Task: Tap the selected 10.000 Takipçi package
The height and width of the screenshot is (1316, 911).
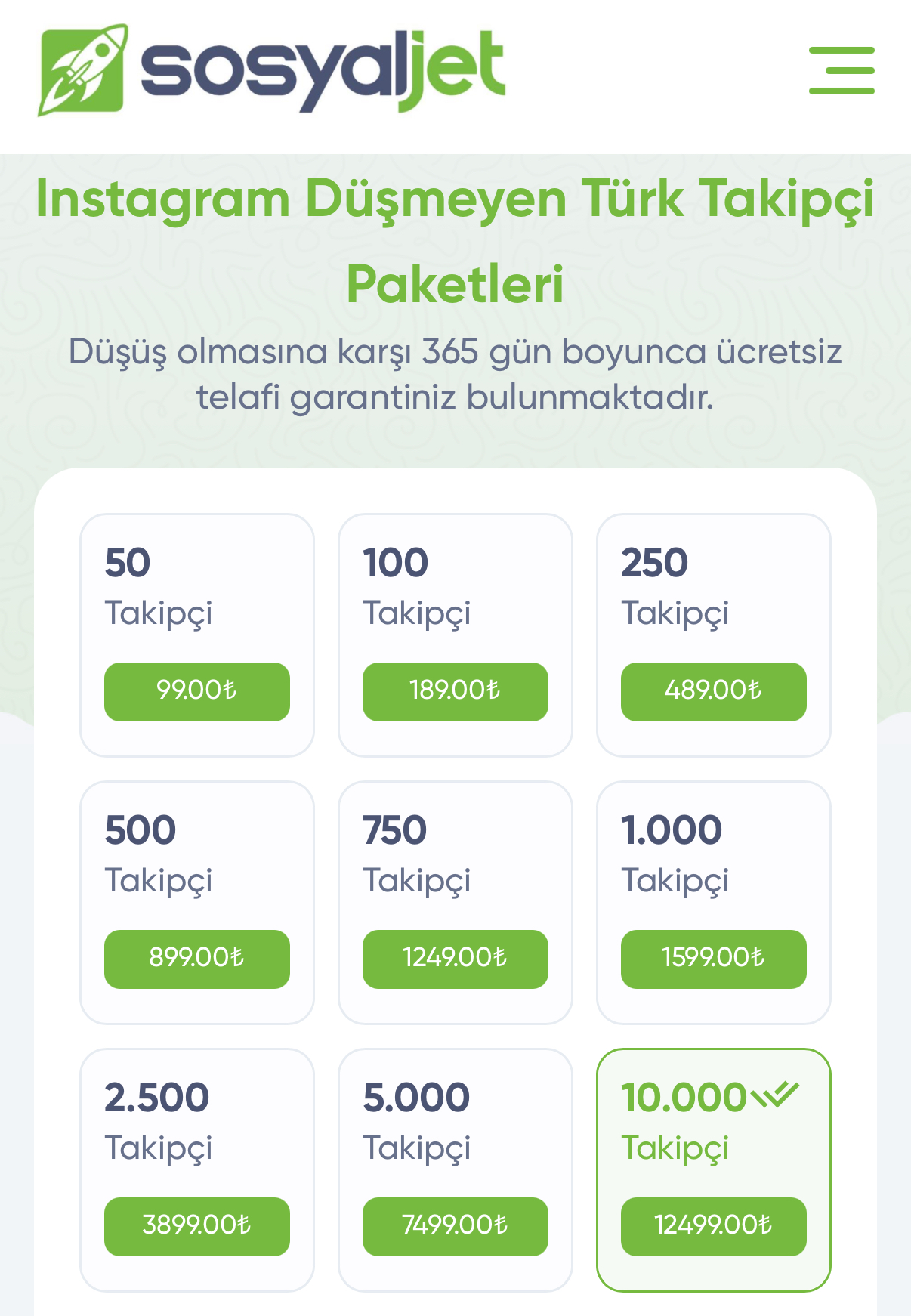Action: point(713,1169)
